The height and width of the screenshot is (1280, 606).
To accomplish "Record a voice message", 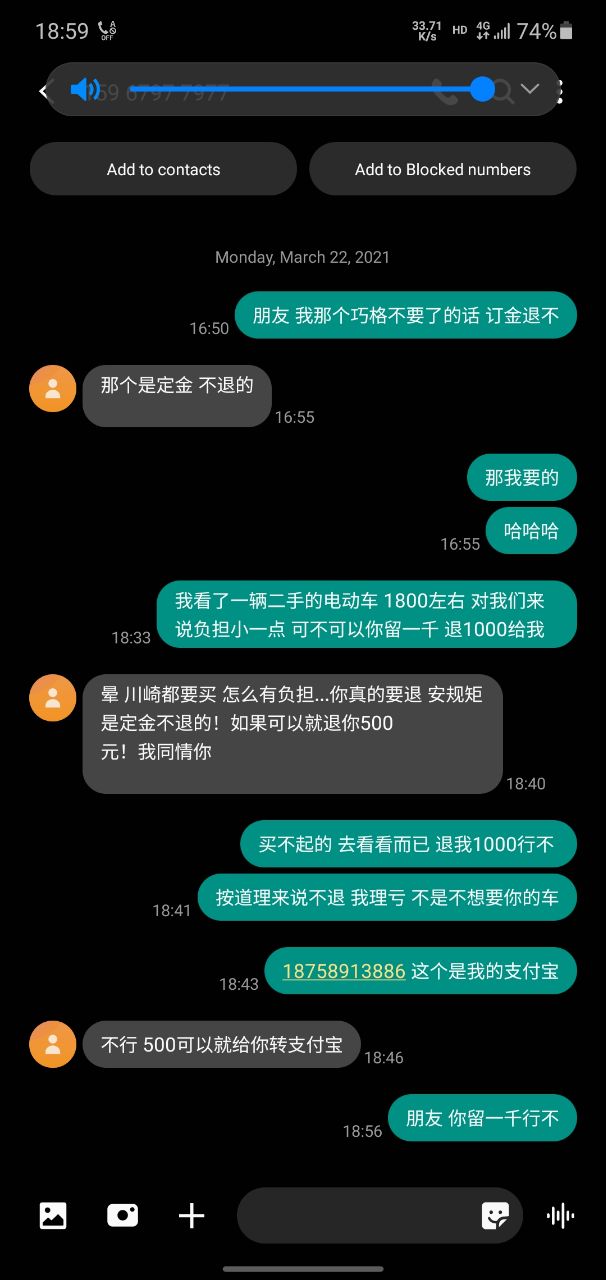I will 561,1215.
